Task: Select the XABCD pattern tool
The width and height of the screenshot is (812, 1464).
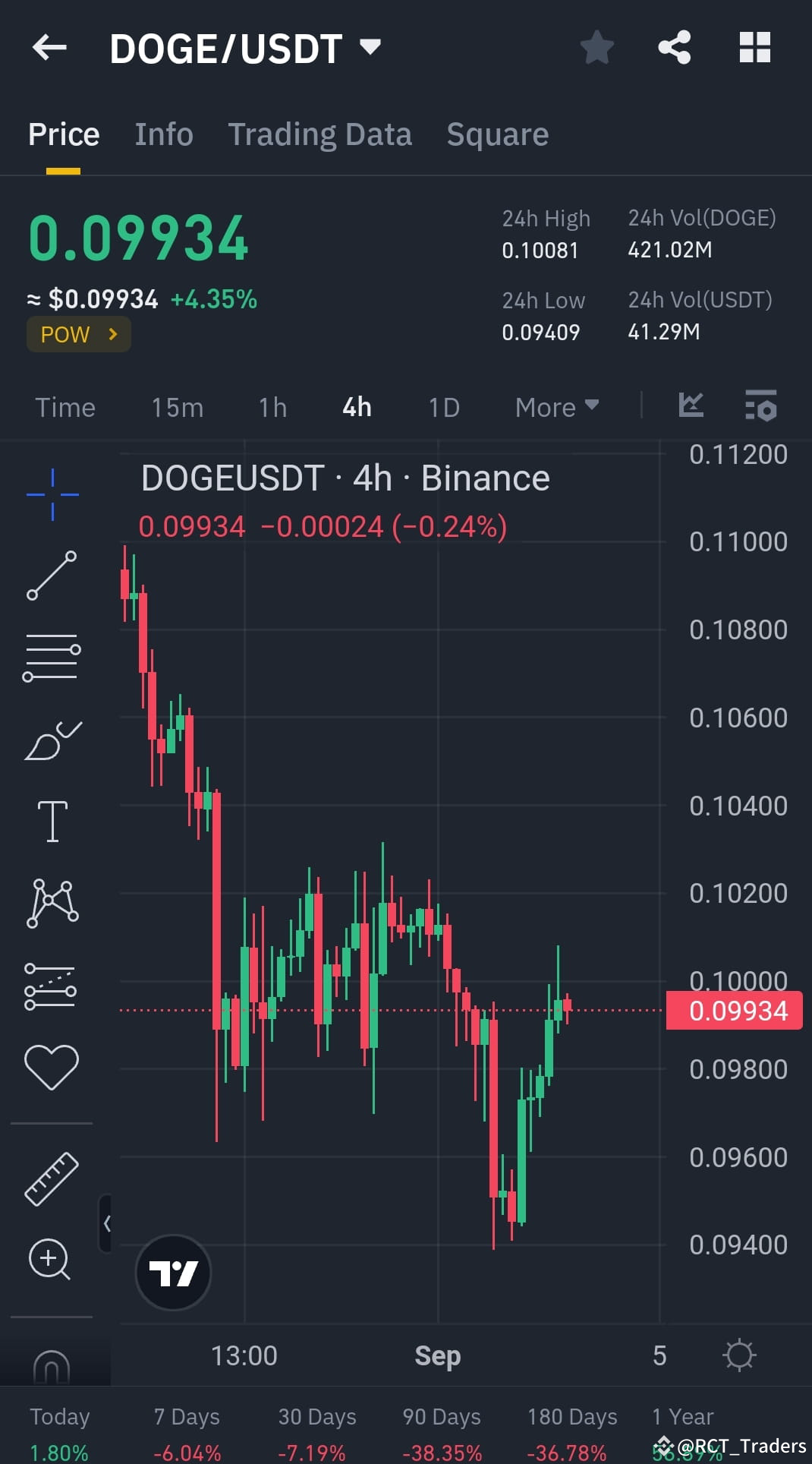Action: pos(52,900)
